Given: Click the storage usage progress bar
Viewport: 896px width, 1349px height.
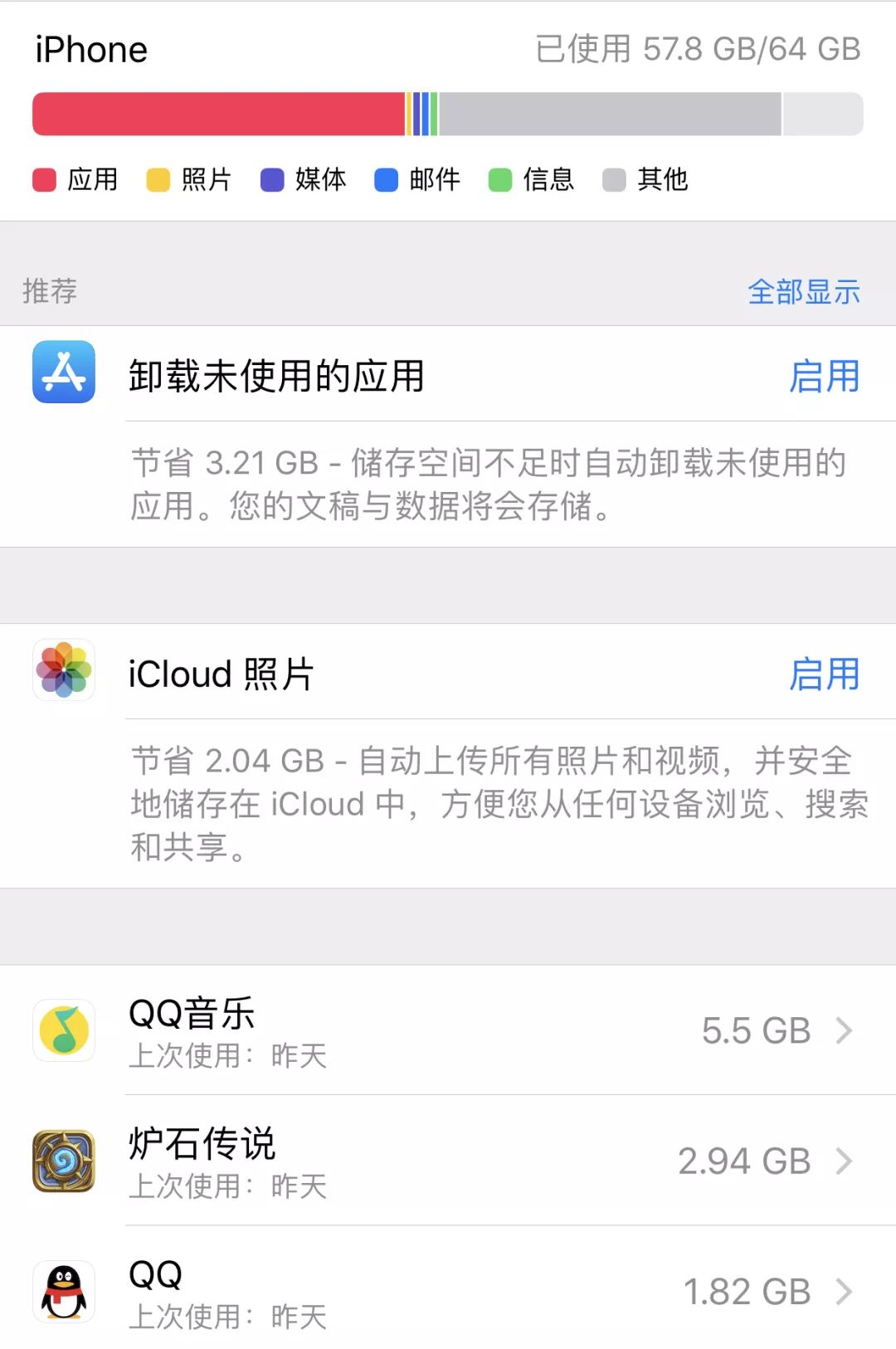Looking at the screenshot, I should 448,114.
